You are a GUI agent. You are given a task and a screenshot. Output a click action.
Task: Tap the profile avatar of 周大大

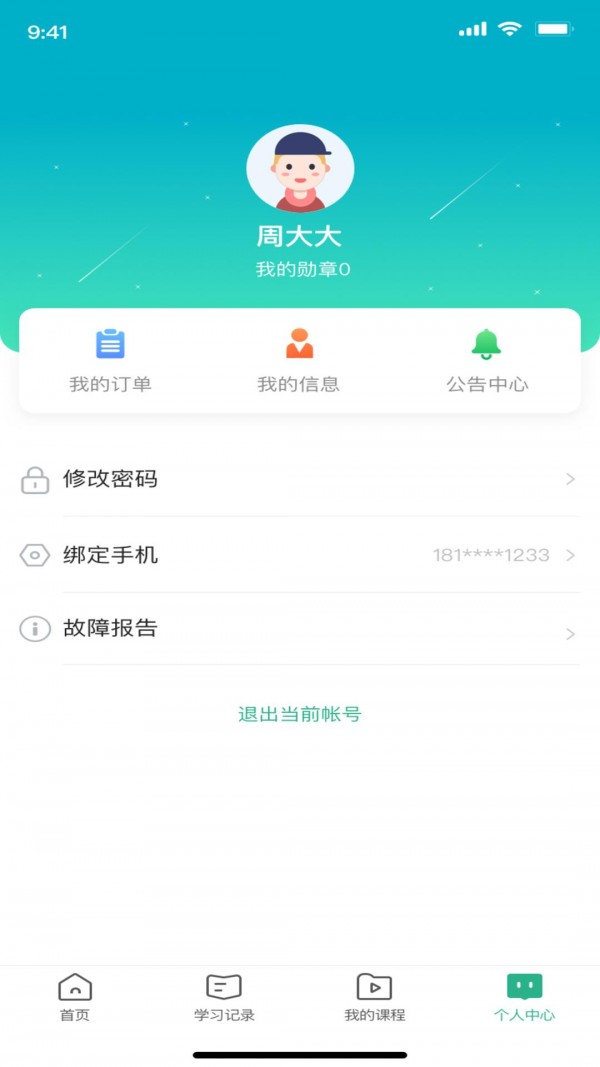(x=300, y=169)
